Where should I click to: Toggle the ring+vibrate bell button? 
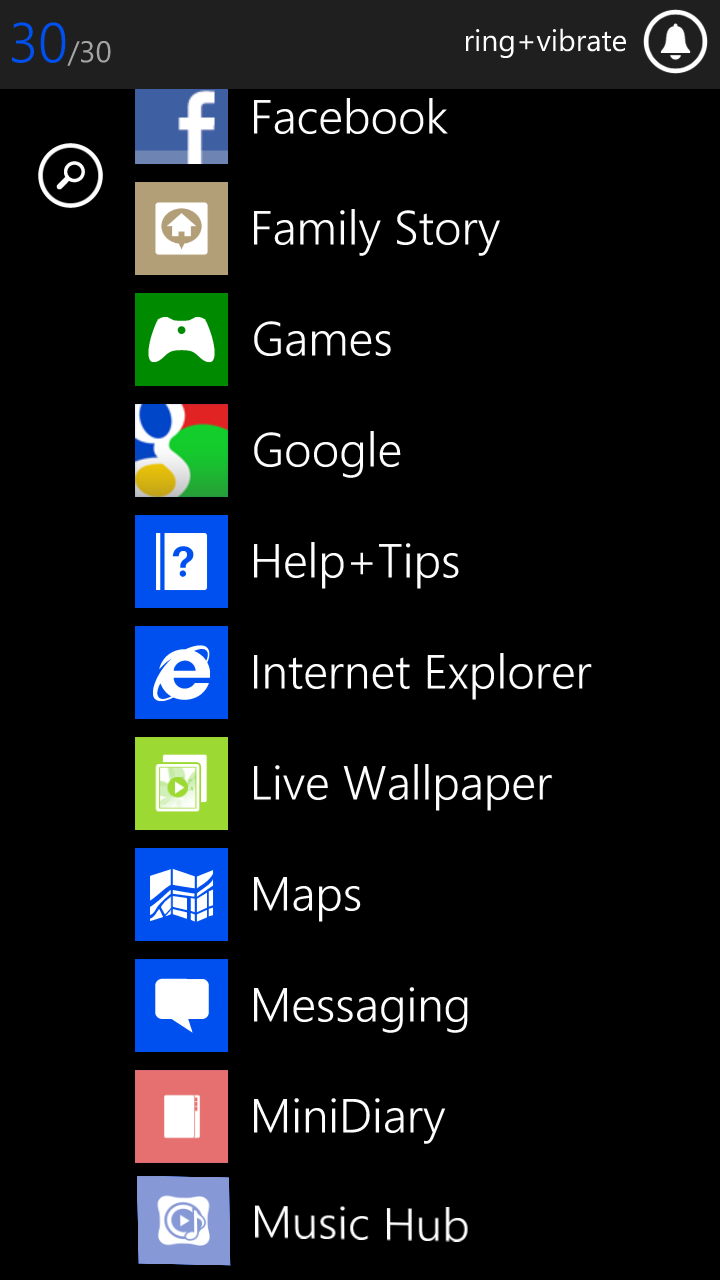tap(676, 42)
